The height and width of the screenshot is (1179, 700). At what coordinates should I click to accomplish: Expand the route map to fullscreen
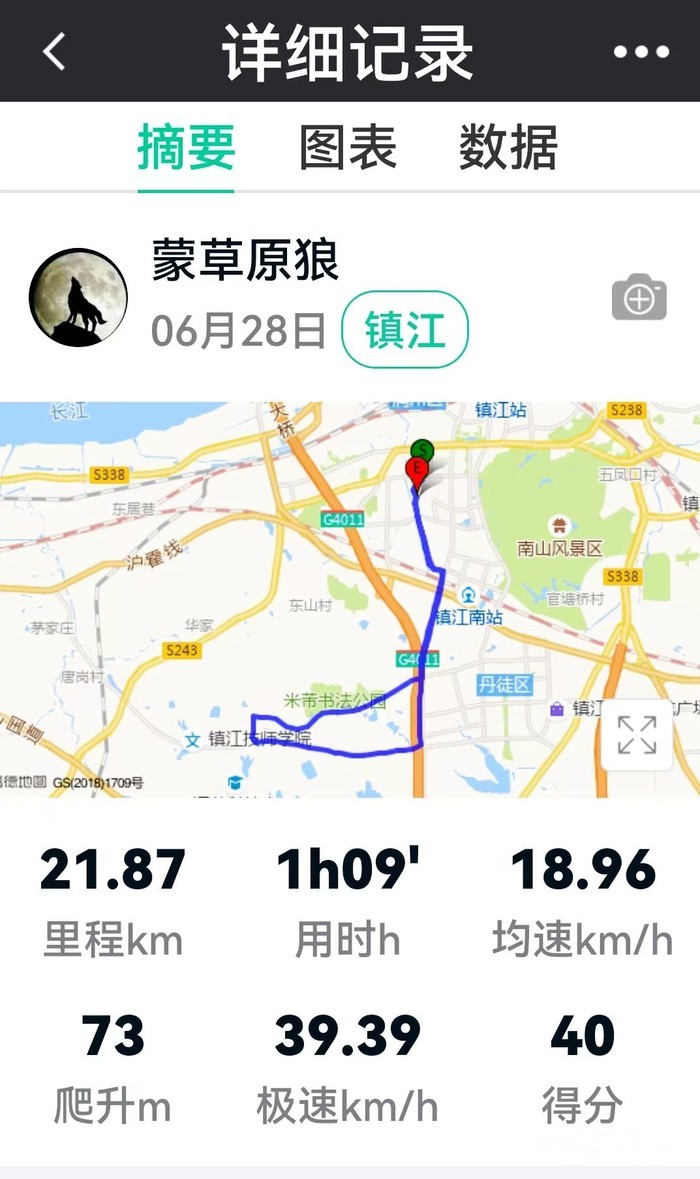pyautogui.click(x=637, y=735)
